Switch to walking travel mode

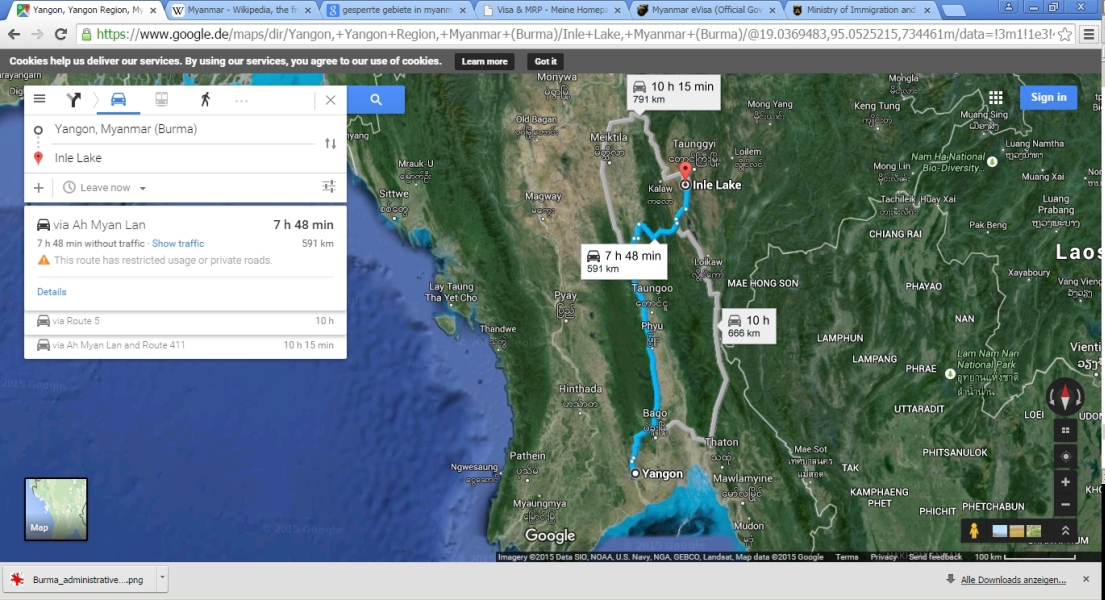pos(205,99)
